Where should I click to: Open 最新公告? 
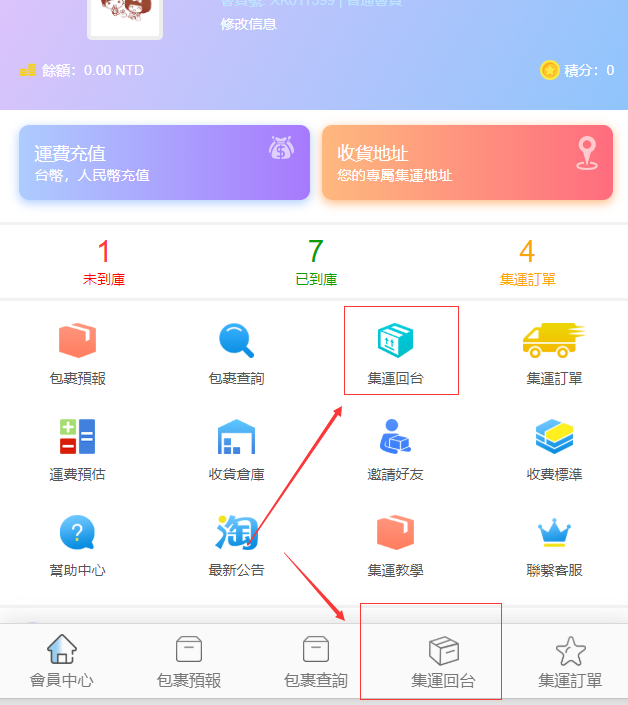236,545
